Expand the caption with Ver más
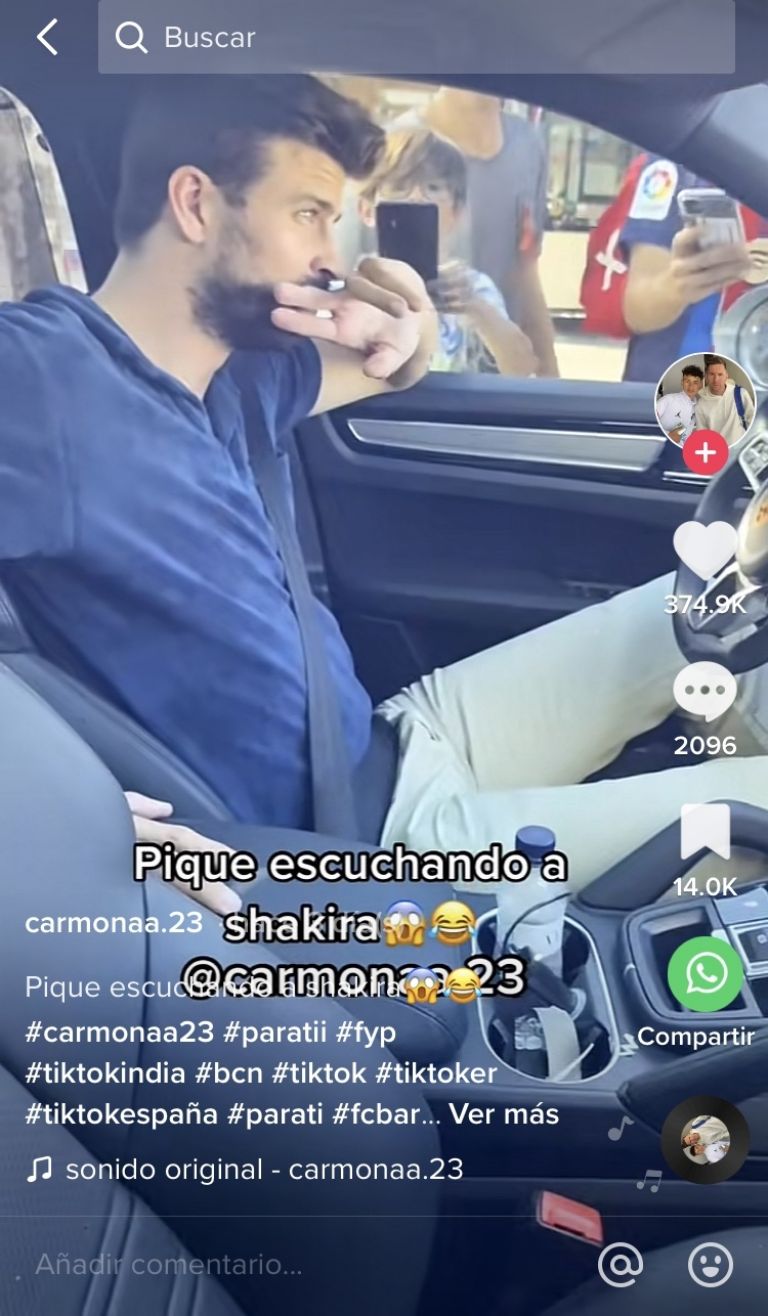The width and height of the screenshot is (768, 1316). tap(504, 1113)
